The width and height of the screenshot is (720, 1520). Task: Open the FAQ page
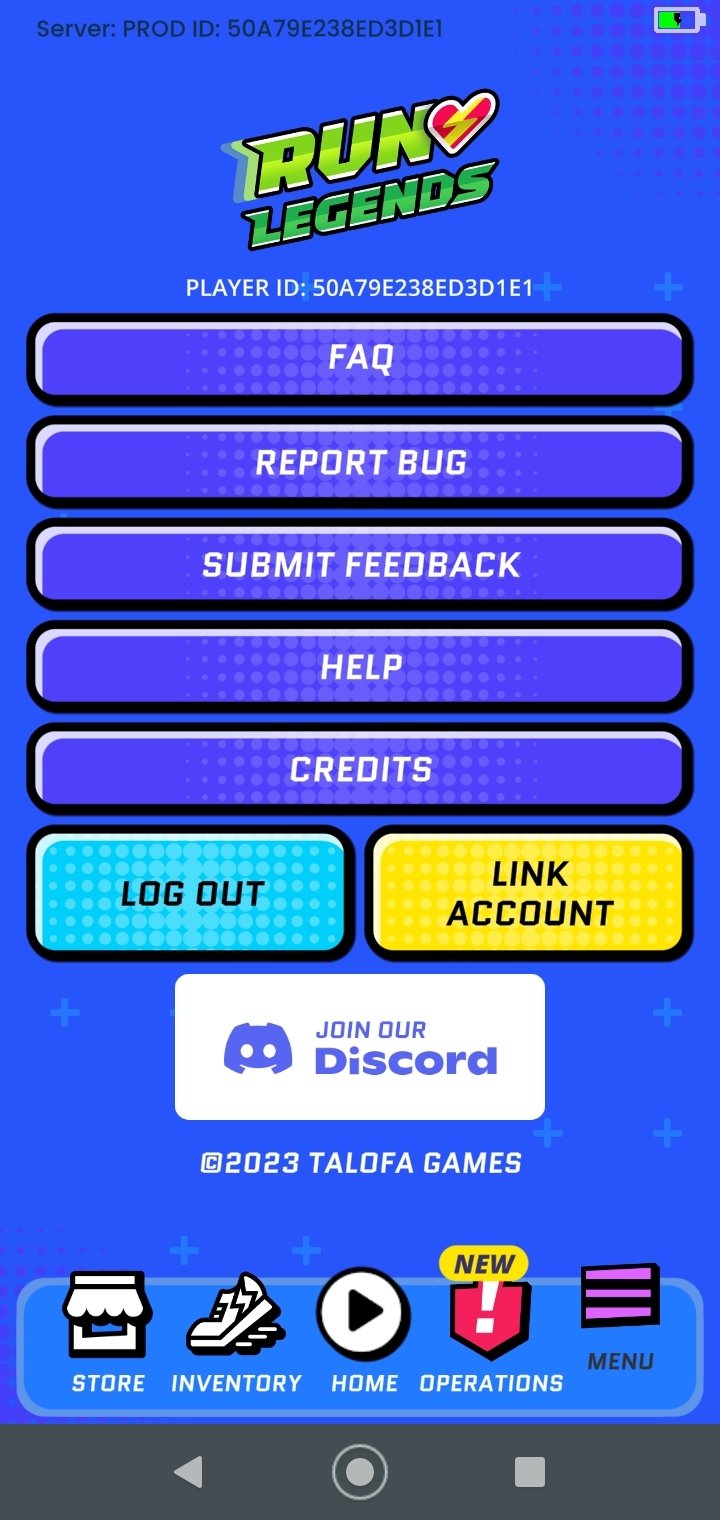pos(360,358)
